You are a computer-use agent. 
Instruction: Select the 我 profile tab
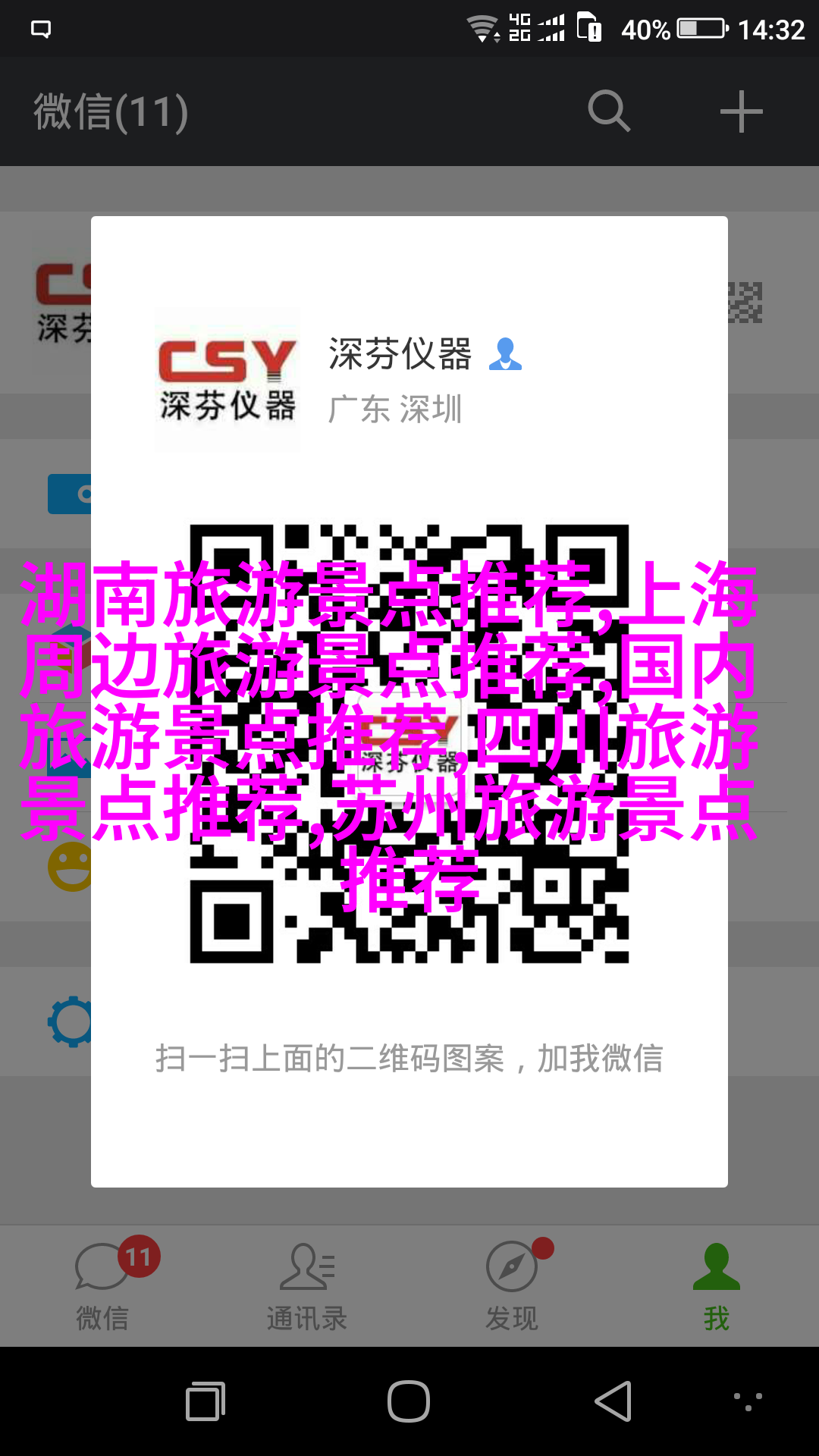(716, 1286)
